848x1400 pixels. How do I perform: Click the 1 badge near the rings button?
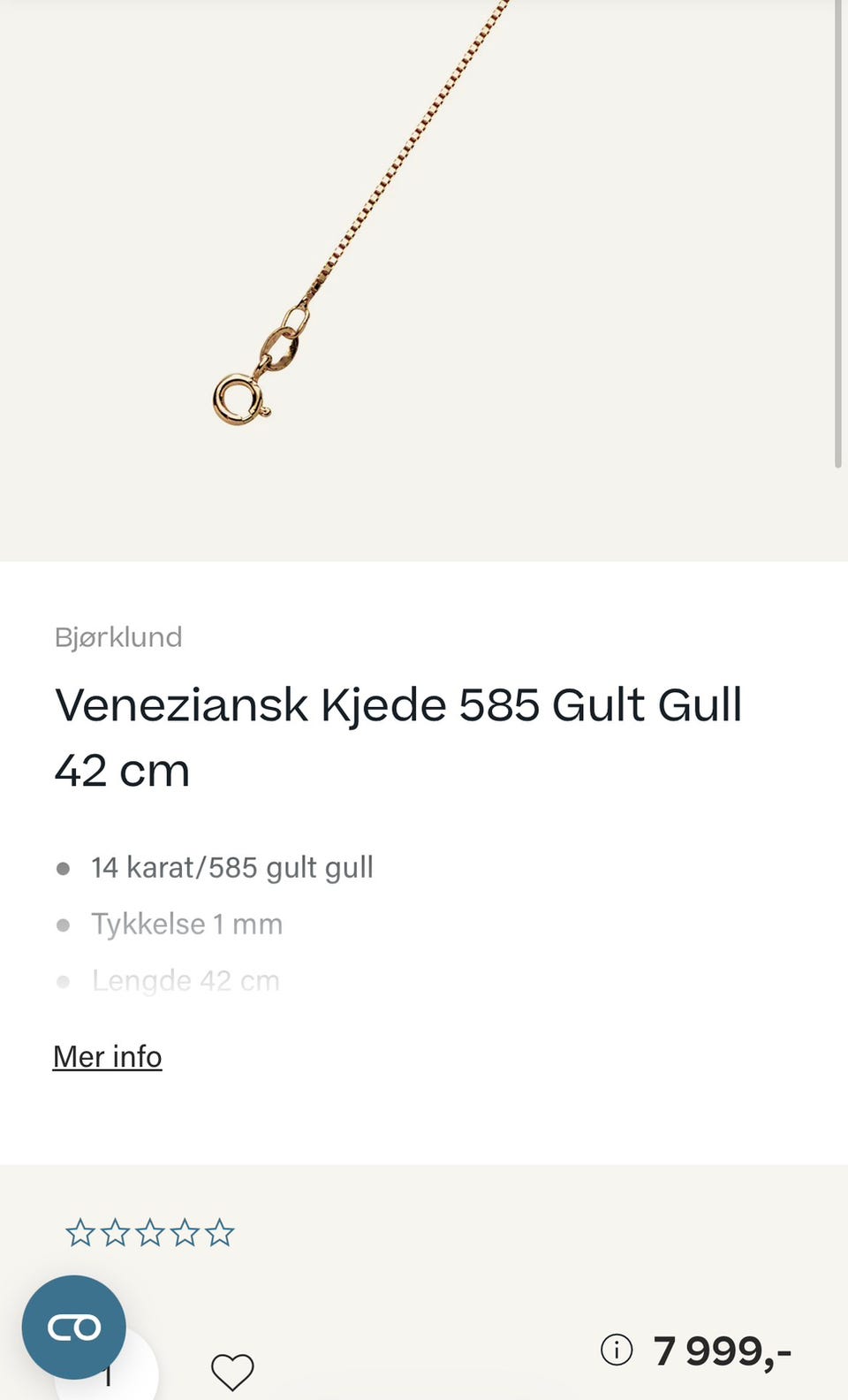[x=109, y=1375]
